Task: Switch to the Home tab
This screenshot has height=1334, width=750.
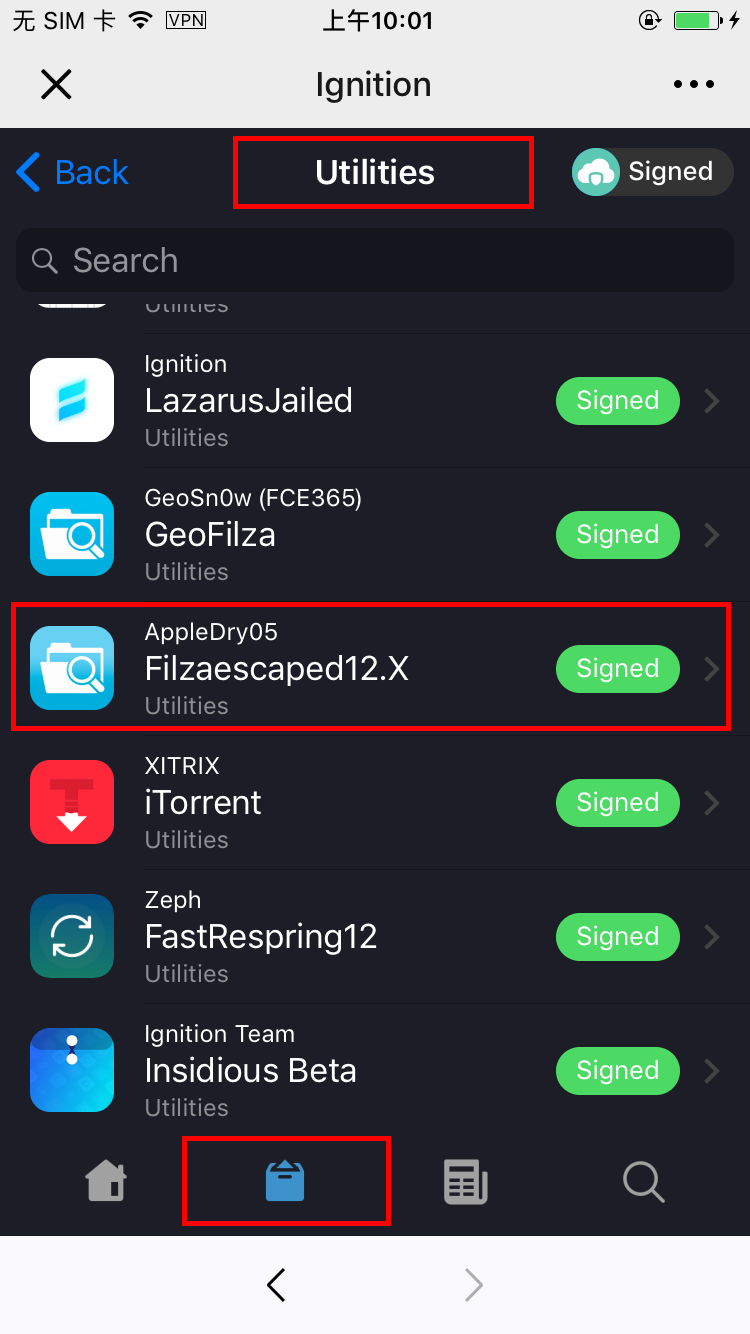Action: coord(107,1182)
